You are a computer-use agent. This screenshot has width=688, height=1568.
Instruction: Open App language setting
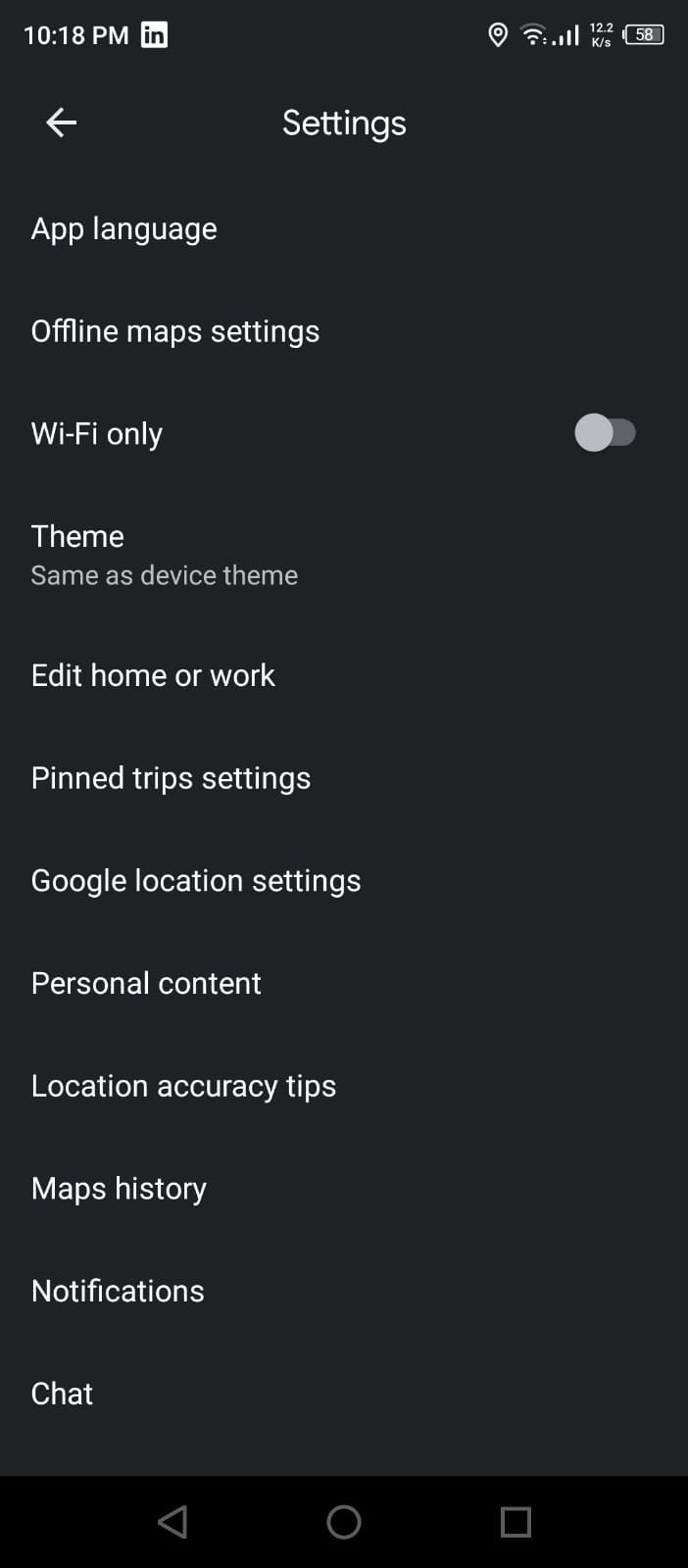coord(124,229)
